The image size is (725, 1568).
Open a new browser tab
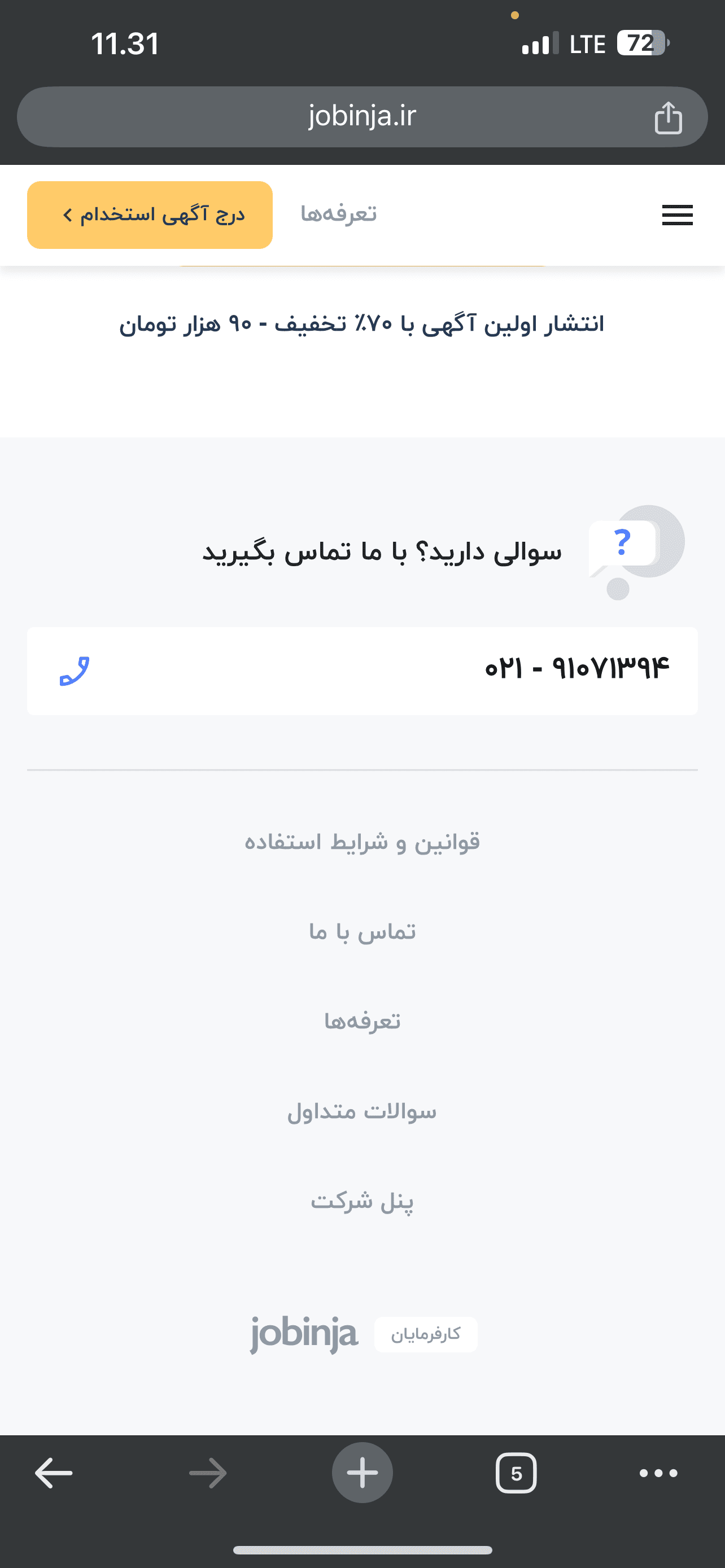point(362,1473)
